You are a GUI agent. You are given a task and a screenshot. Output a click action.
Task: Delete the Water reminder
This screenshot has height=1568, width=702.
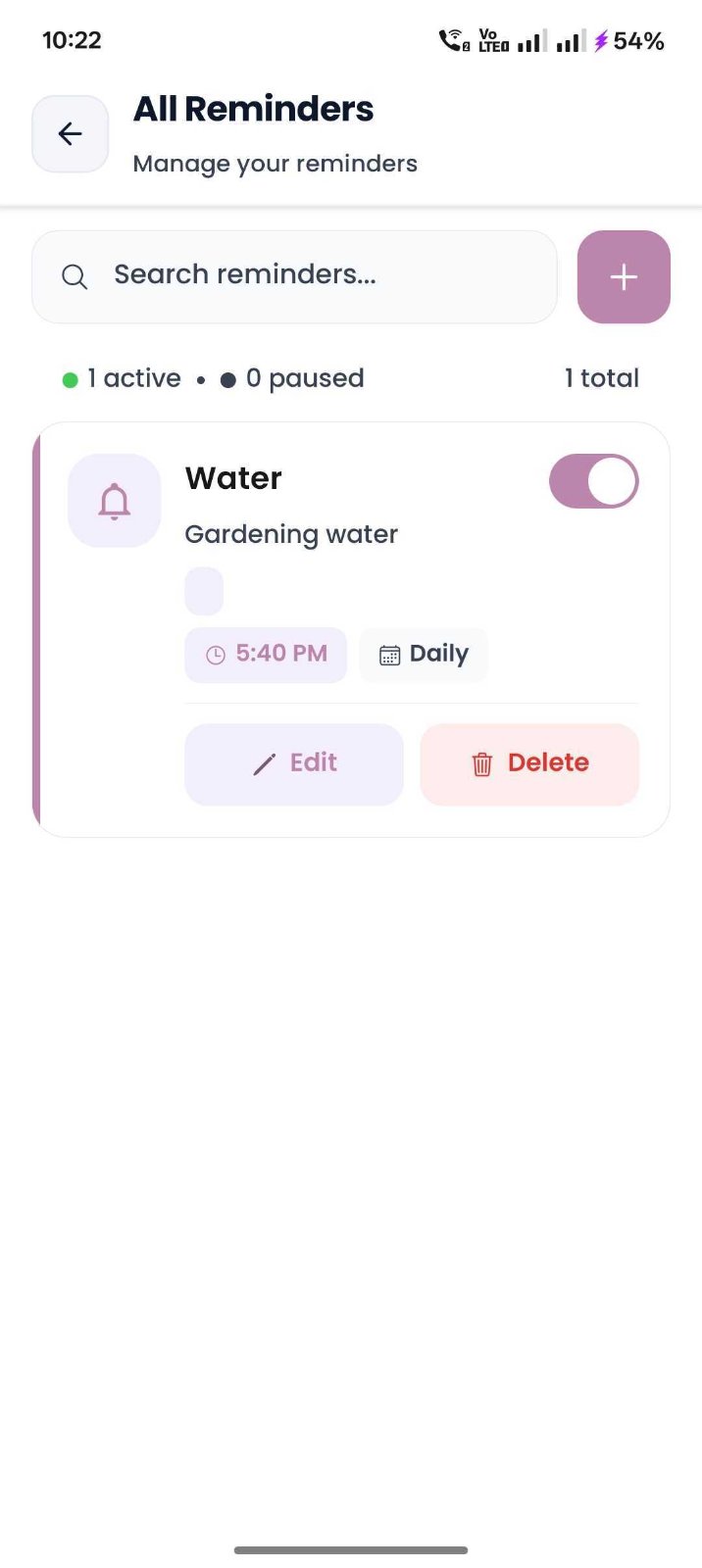tap(529, 764)
